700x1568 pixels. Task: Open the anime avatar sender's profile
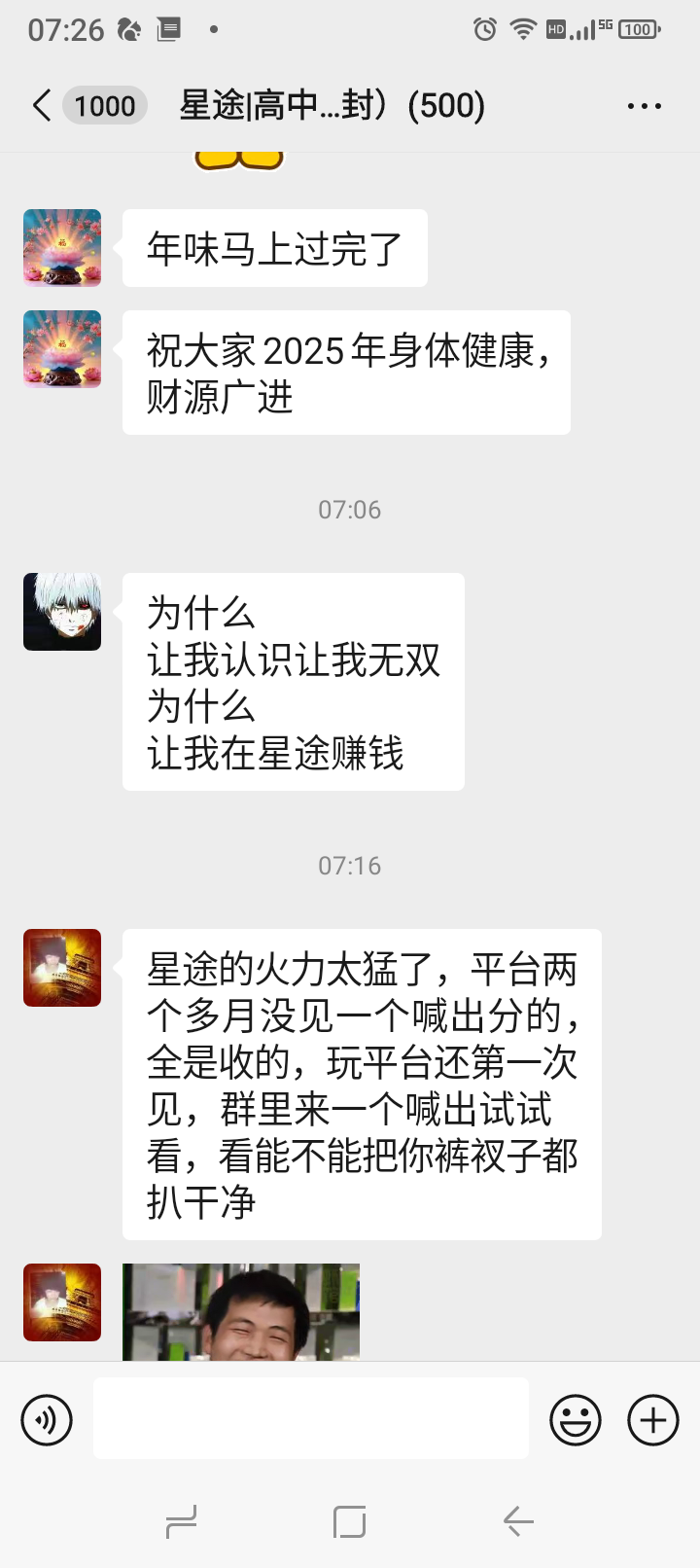pos(62,612)
